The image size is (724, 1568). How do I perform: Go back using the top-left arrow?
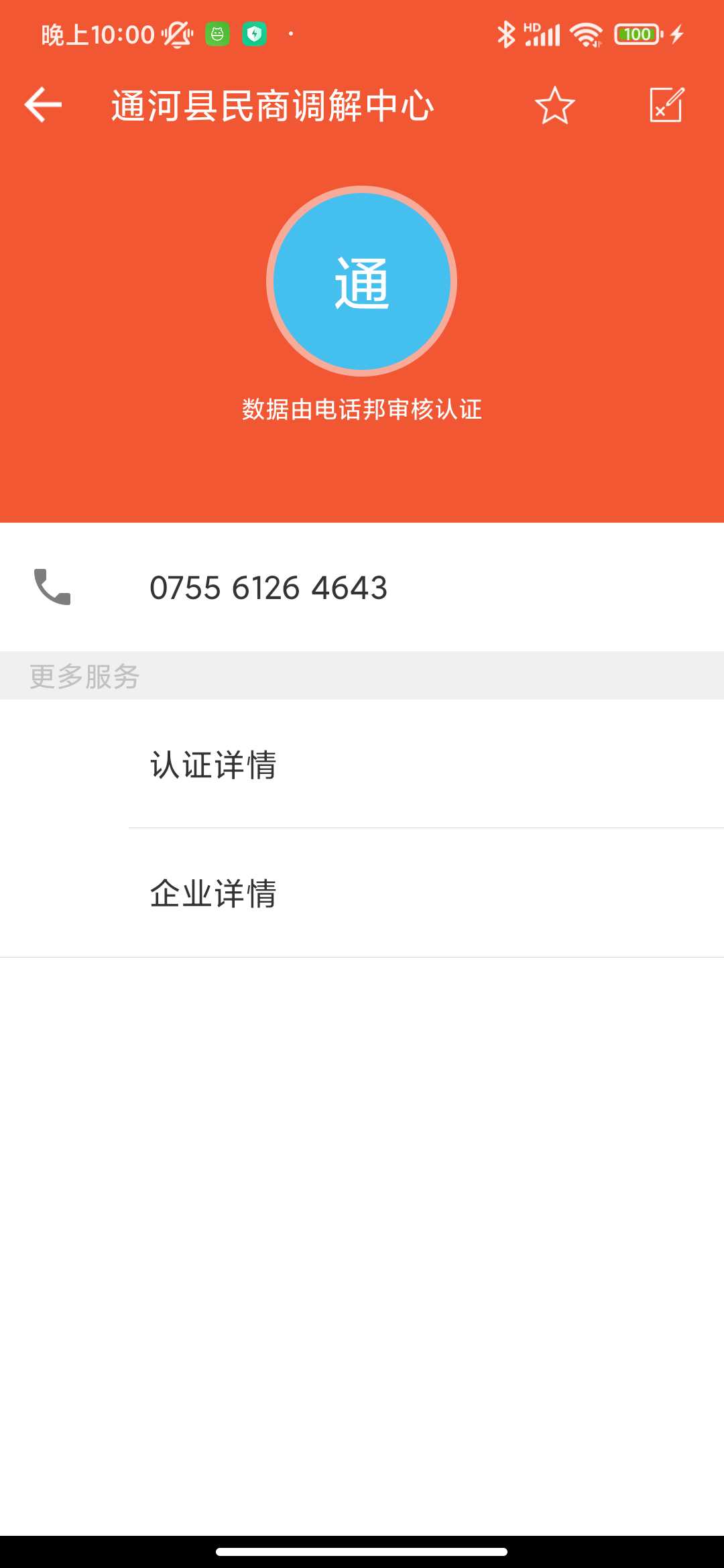point(44,105)
